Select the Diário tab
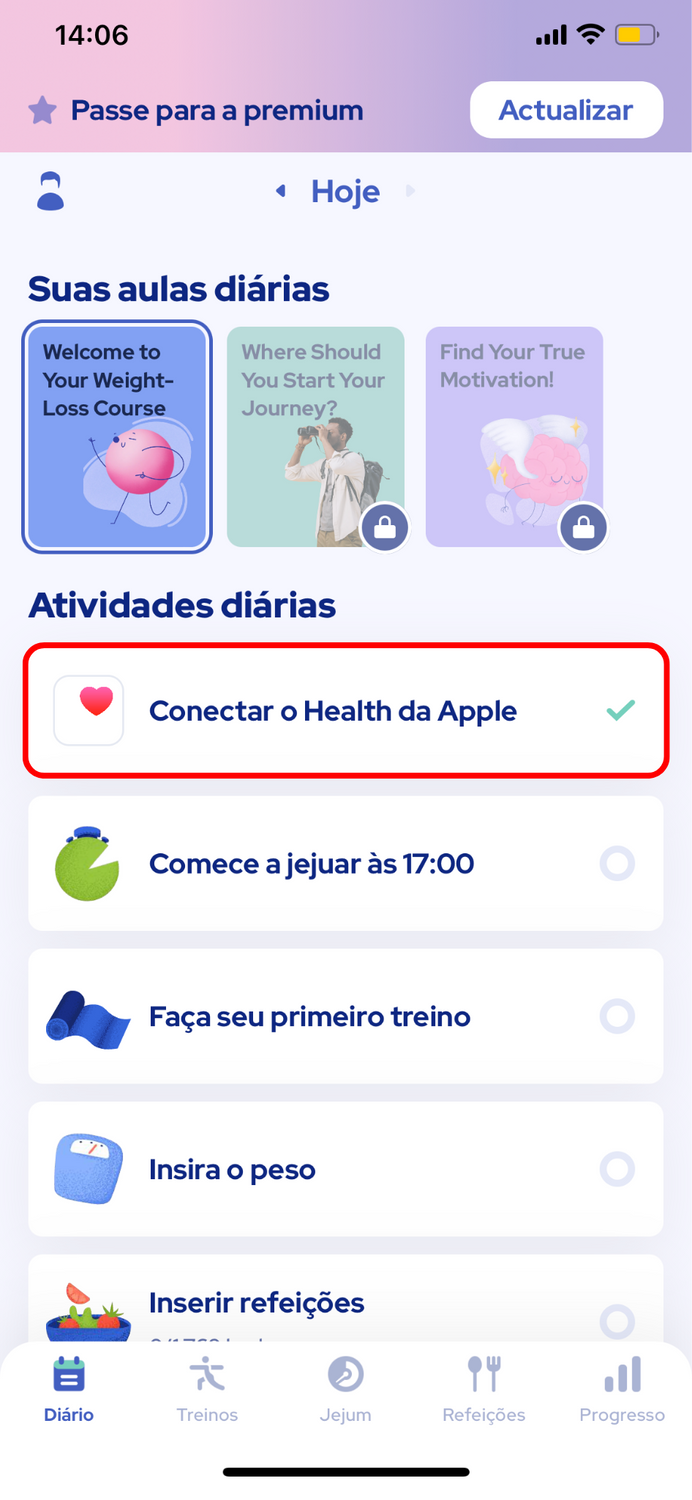This screenshot has width=692, height=1500. pos(69,1389)
